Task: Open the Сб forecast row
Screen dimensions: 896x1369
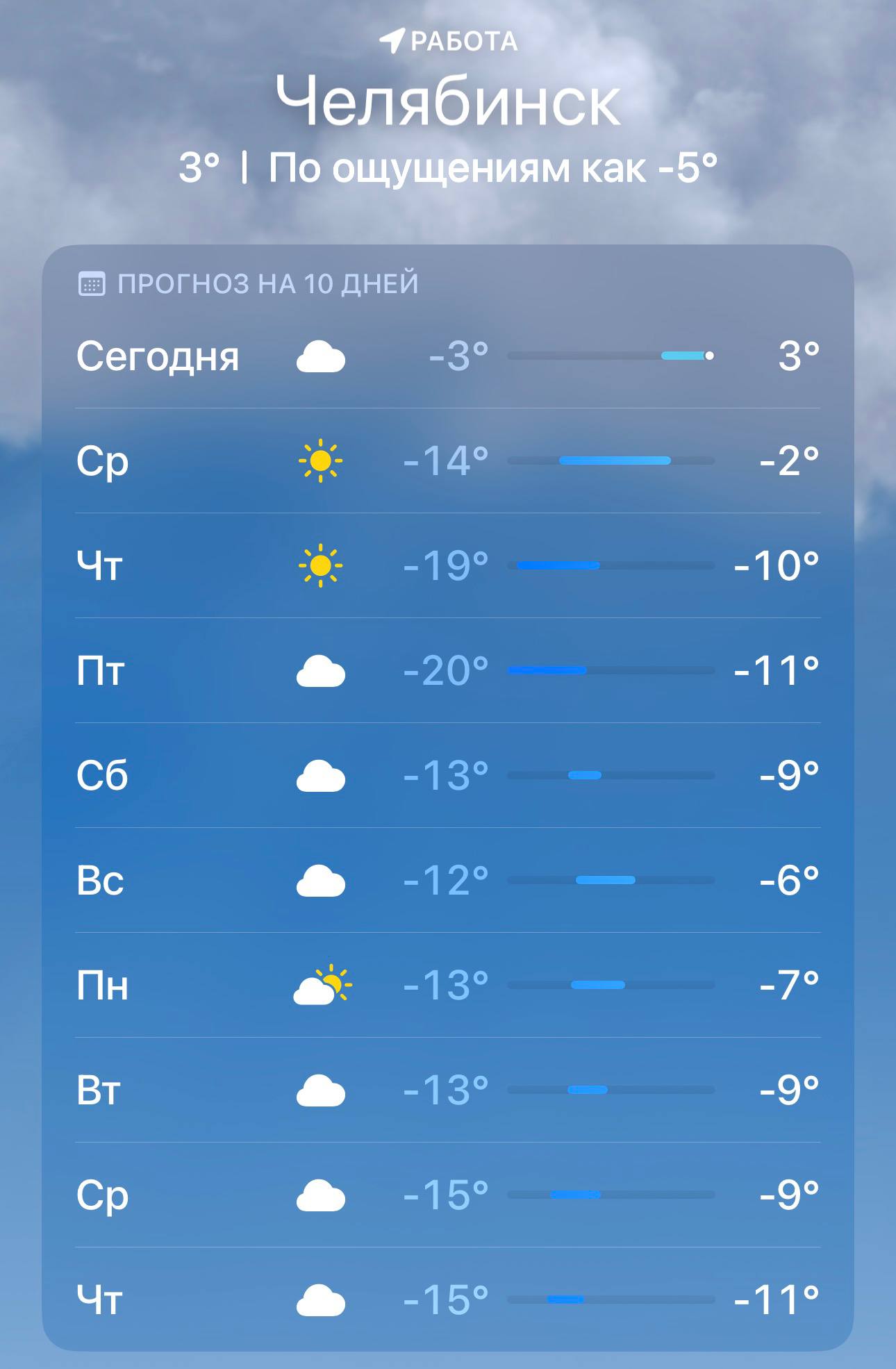Action: (x=447, y=775)
